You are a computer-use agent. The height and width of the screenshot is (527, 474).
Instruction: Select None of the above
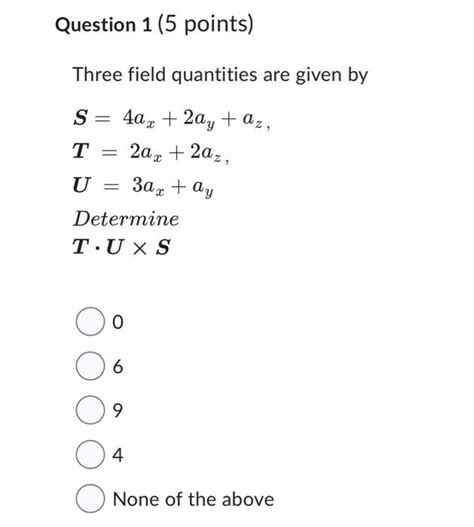click(x=90, y=498)
